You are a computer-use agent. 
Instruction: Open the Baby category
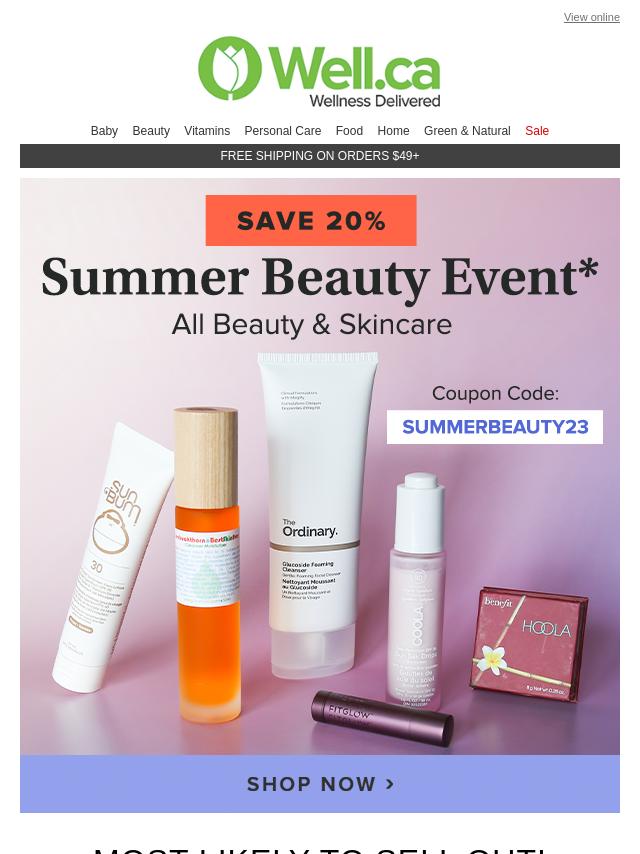click(104, 131)
